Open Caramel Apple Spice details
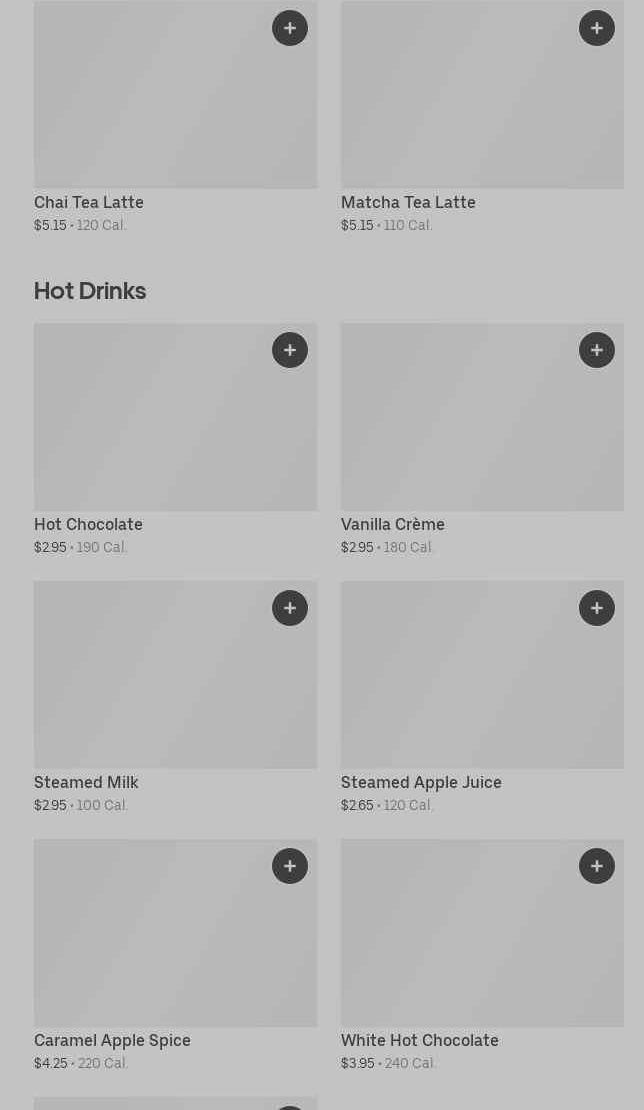Screen dimensions: 644x1110 tap(176, 955)
